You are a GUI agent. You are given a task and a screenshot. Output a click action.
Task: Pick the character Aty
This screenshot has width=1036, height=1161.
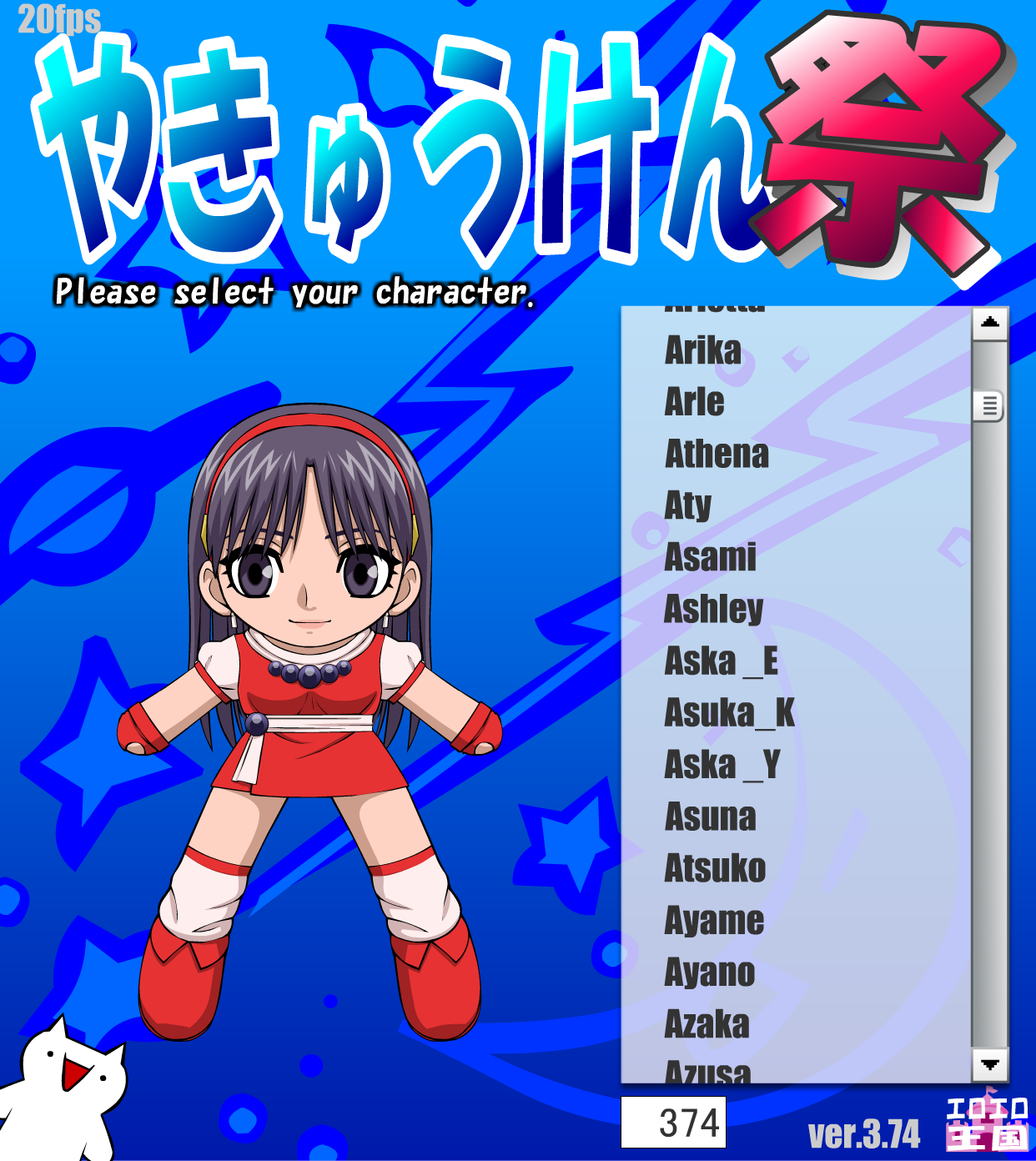point(688,505)
